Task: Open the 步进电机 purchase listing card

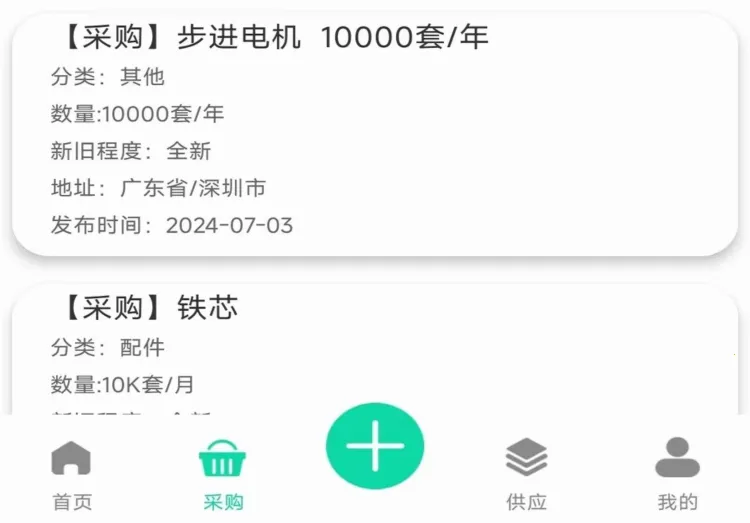Action: coord(374,135)
